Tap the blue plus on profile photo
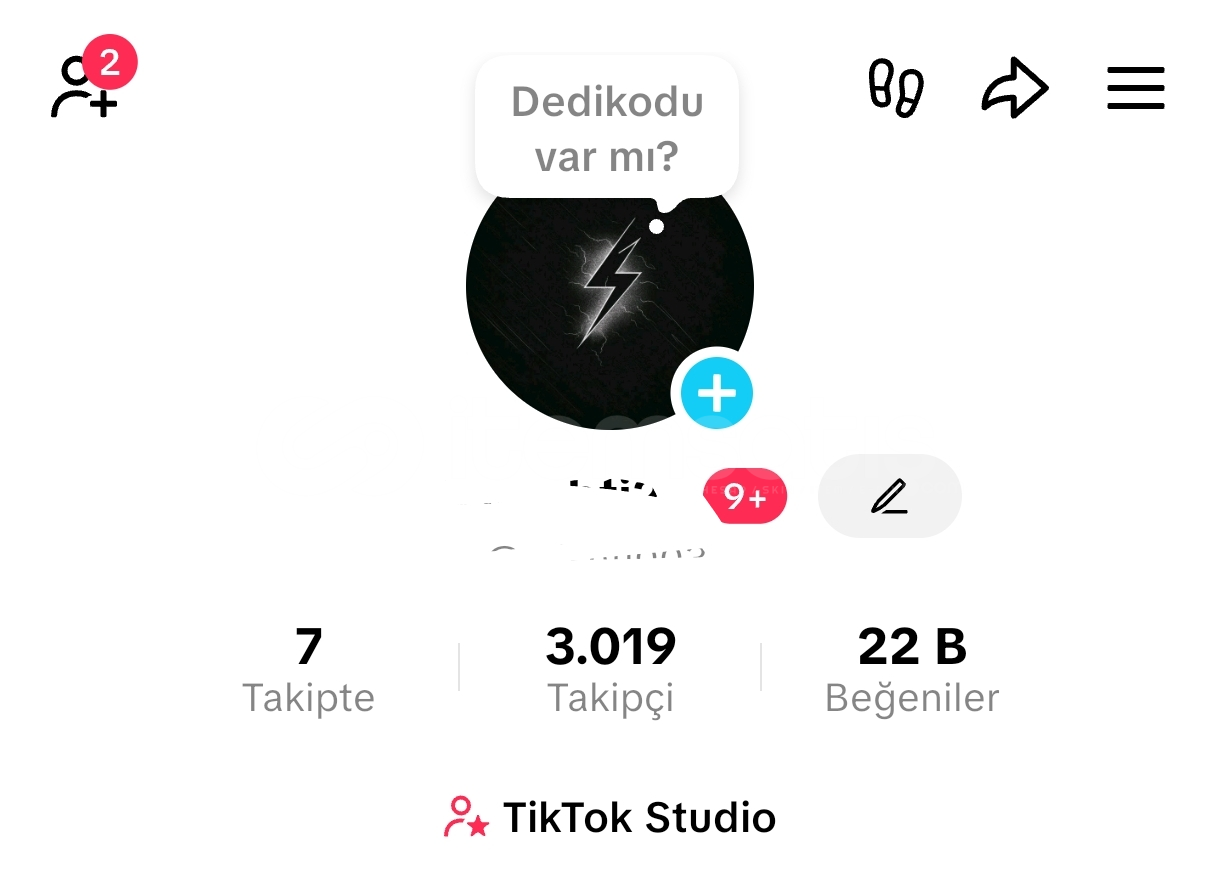The image size is (1220, 893). pos(716,393)
